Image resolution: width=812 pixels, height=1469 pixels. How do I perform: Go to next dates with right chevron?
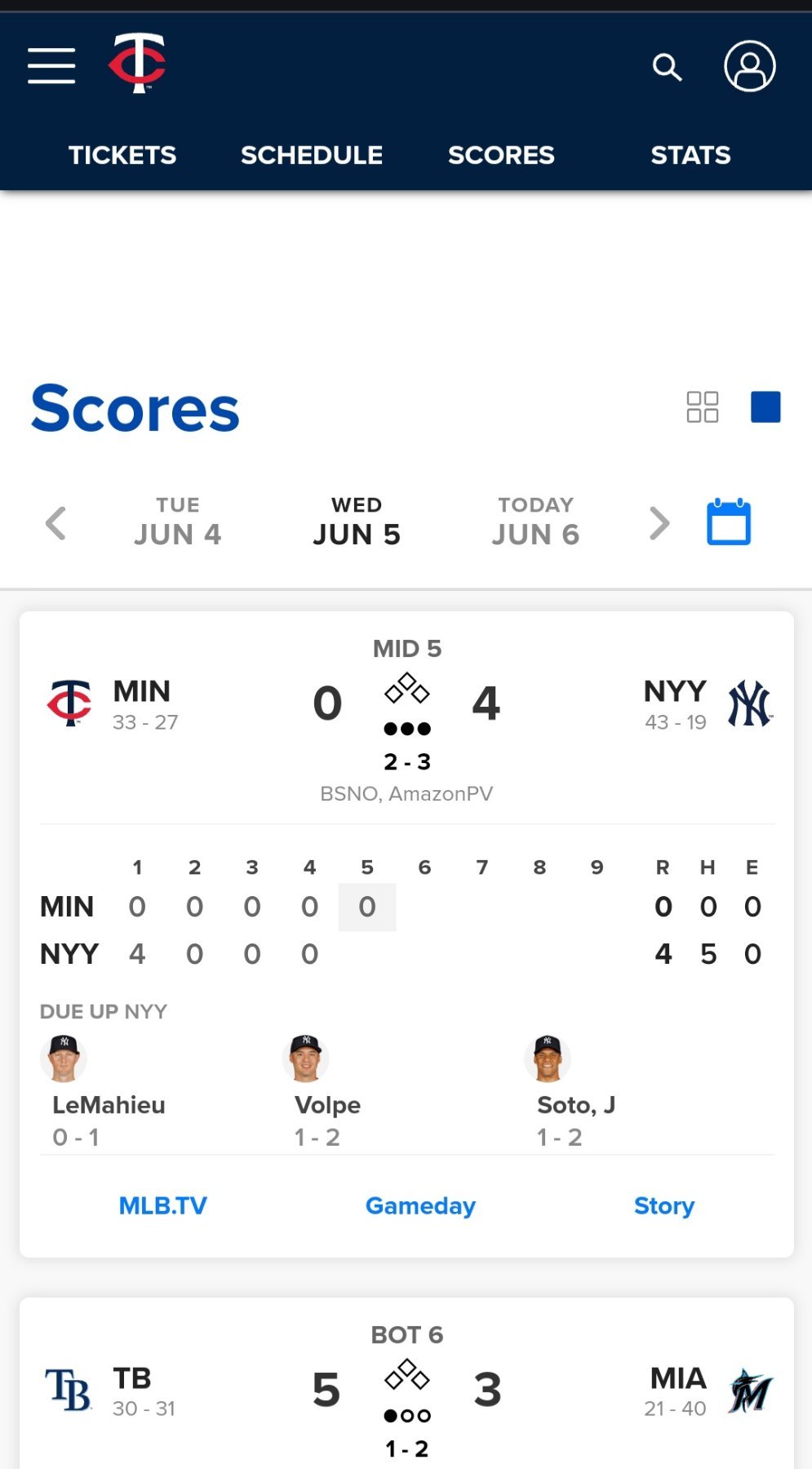(659, 523)
